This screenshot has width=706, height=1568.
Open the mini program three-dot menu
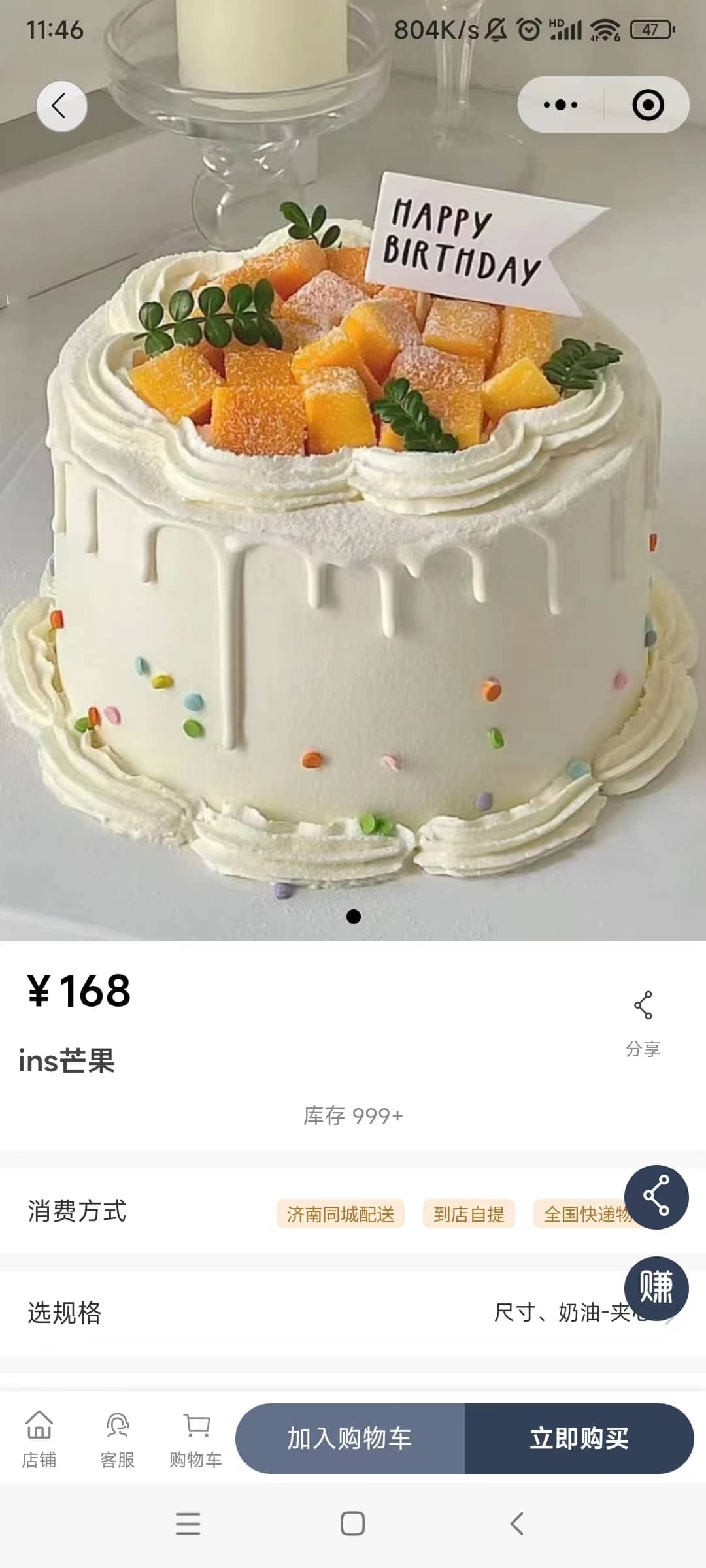pyautogui.click(x=560, y=105)
